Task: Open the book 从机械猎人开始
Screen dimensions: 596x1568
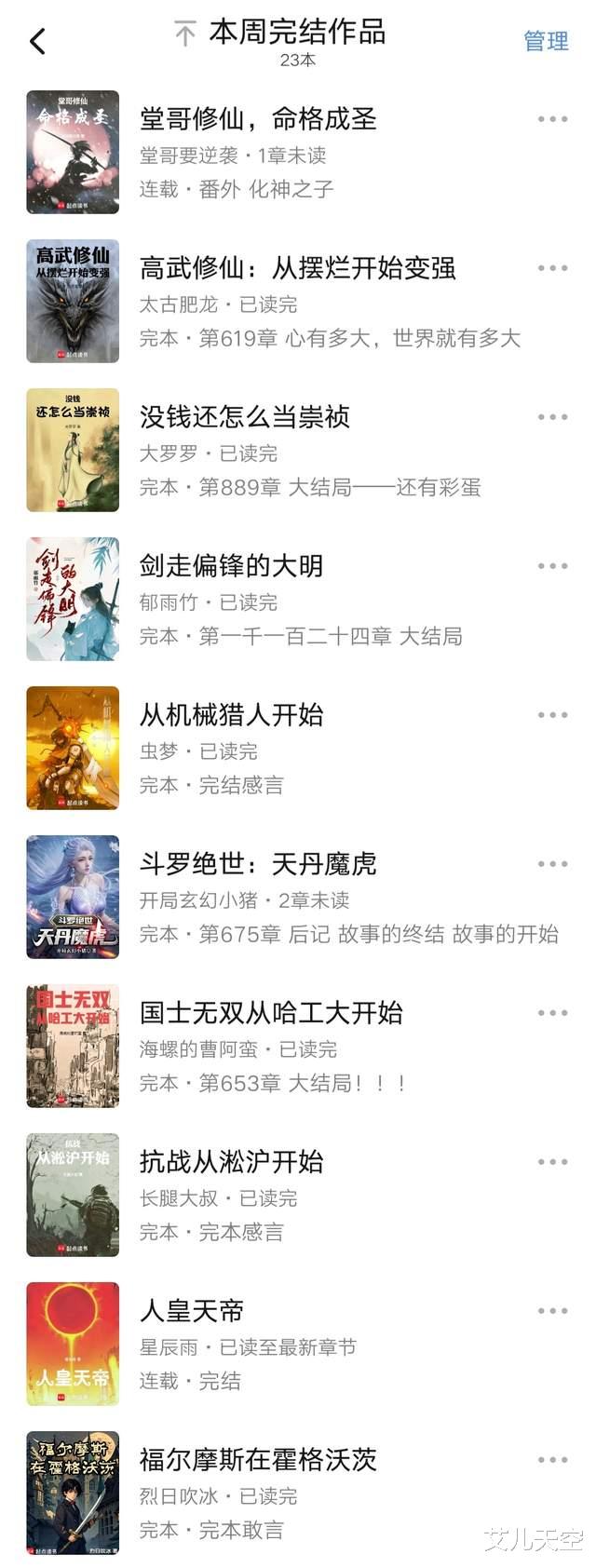Action: coord(232,715)
